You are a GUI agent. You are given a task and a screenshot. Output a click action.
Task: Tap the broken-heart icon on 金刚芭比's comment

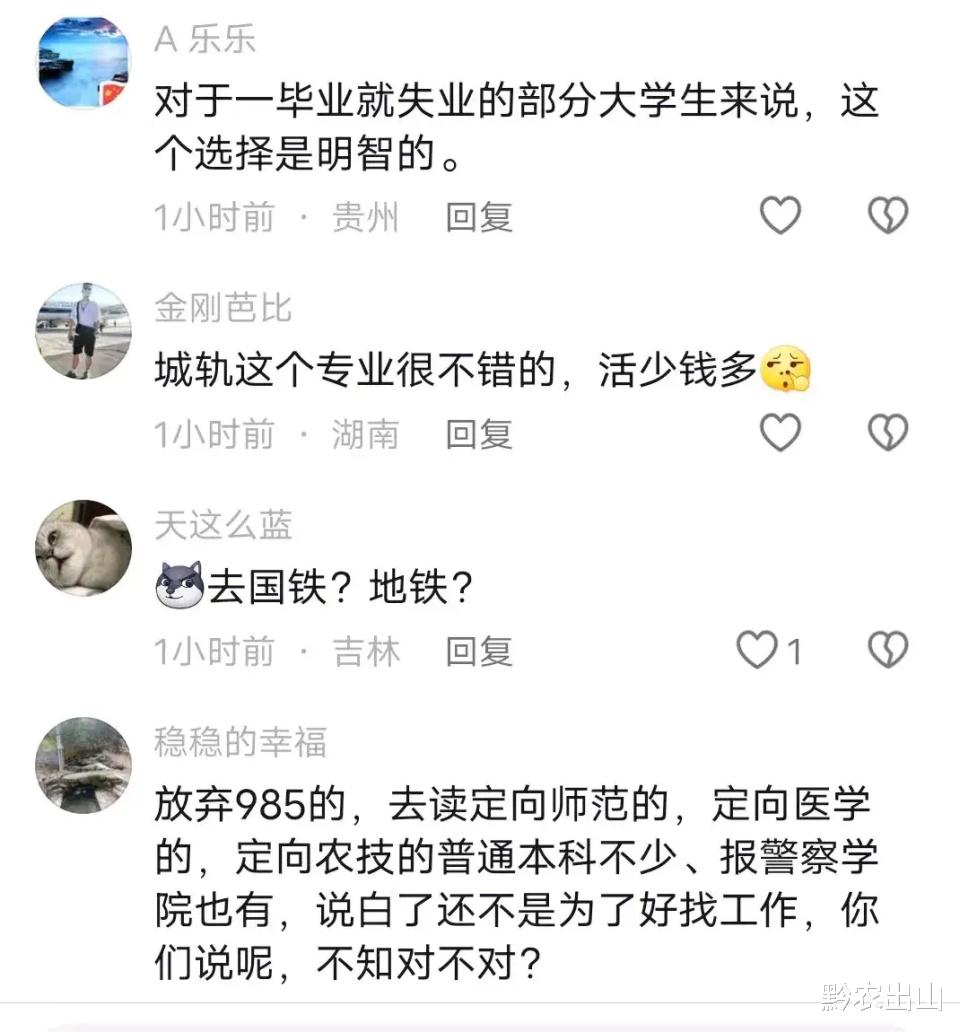[888, 434]
